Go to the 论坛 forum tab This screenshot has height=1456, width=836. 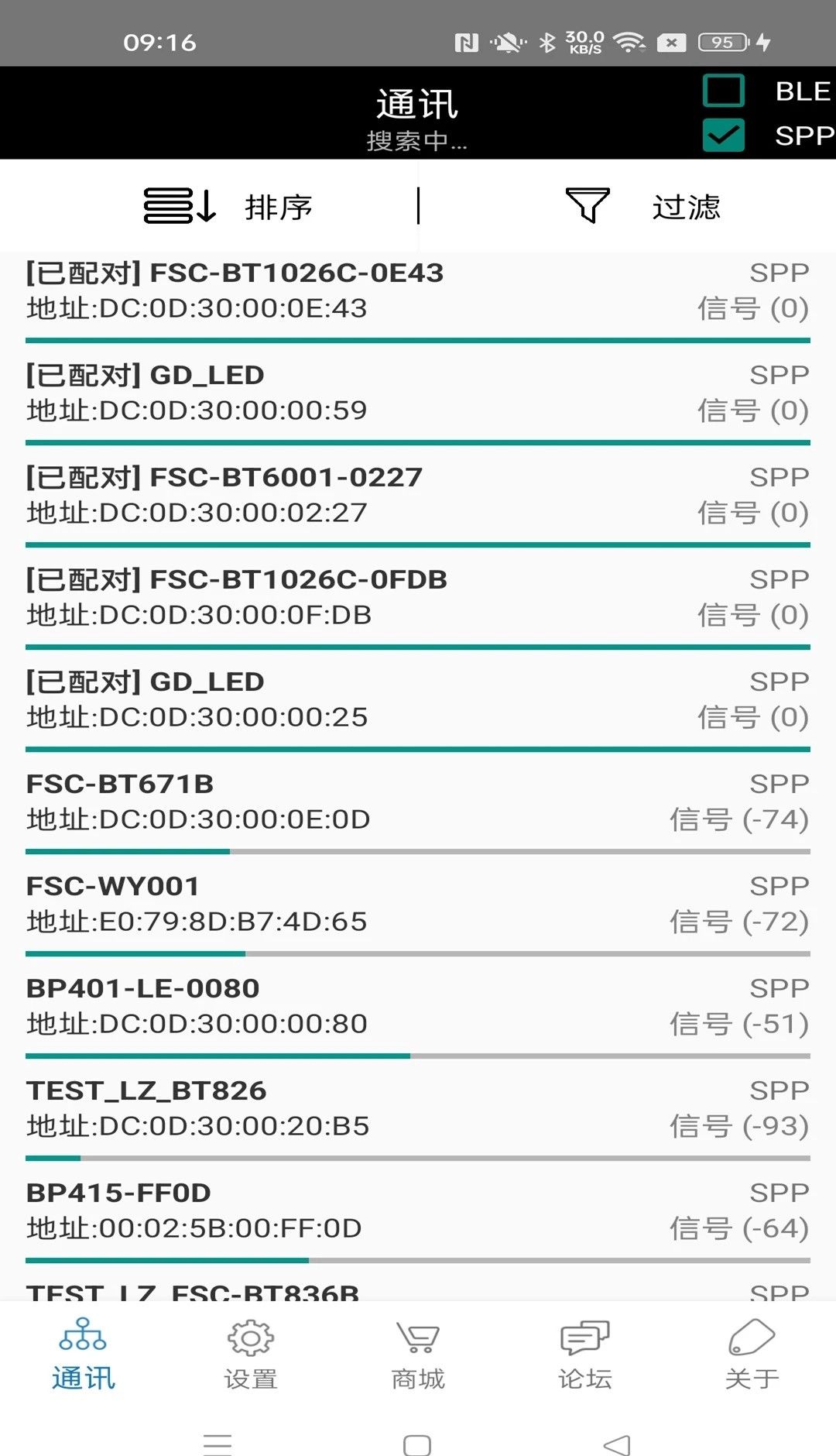(x=585, y=1354)
